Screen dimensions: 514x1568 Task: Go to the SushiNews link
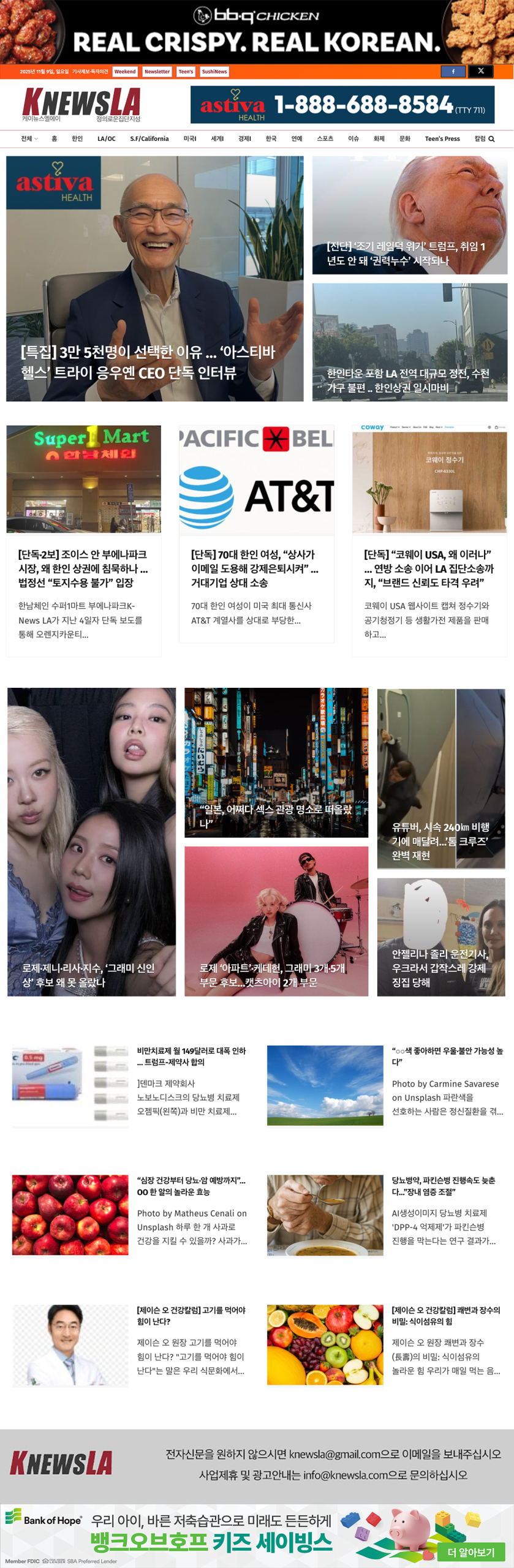(x=214, y=72)
